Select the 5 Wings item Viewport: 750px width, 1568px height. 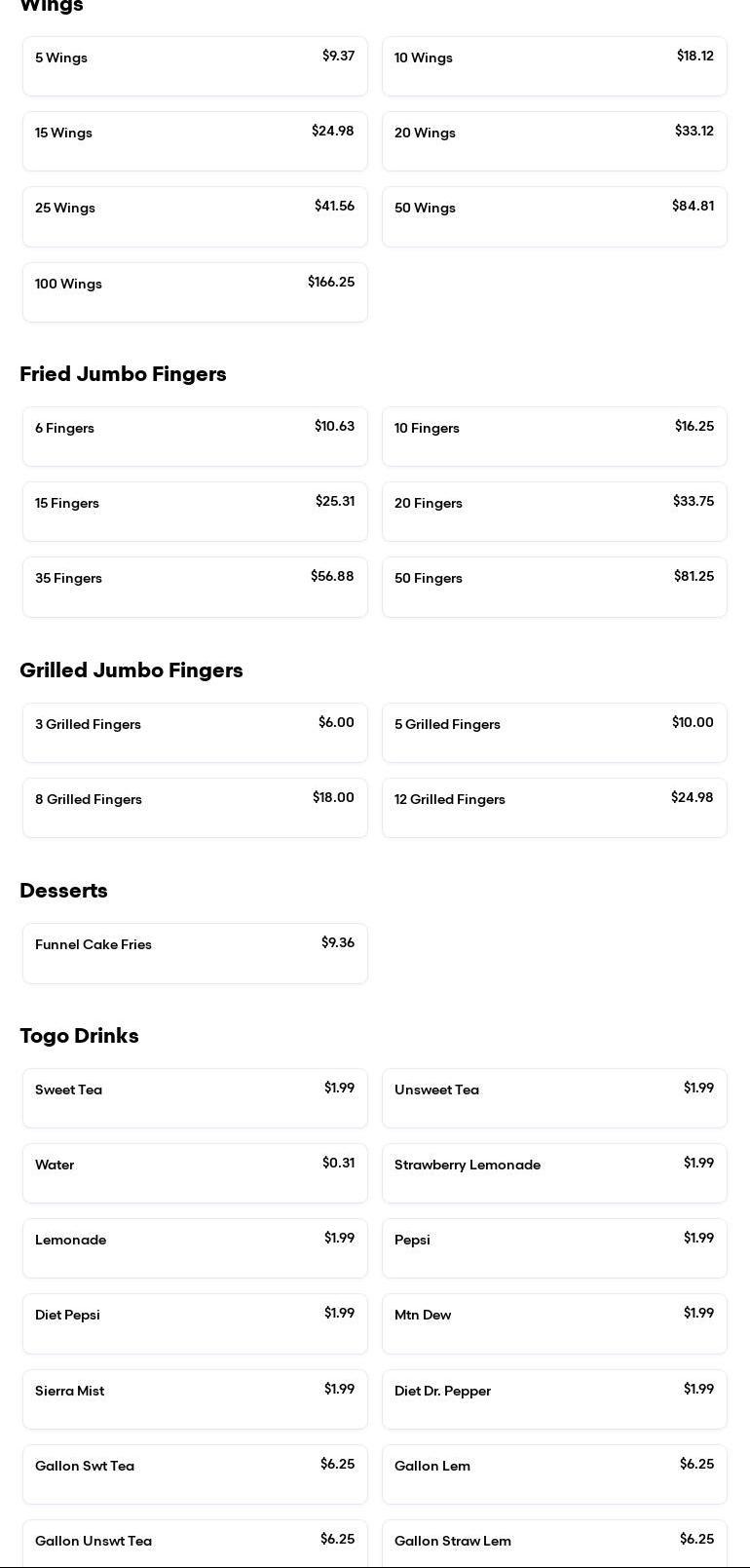pos(195,66)
